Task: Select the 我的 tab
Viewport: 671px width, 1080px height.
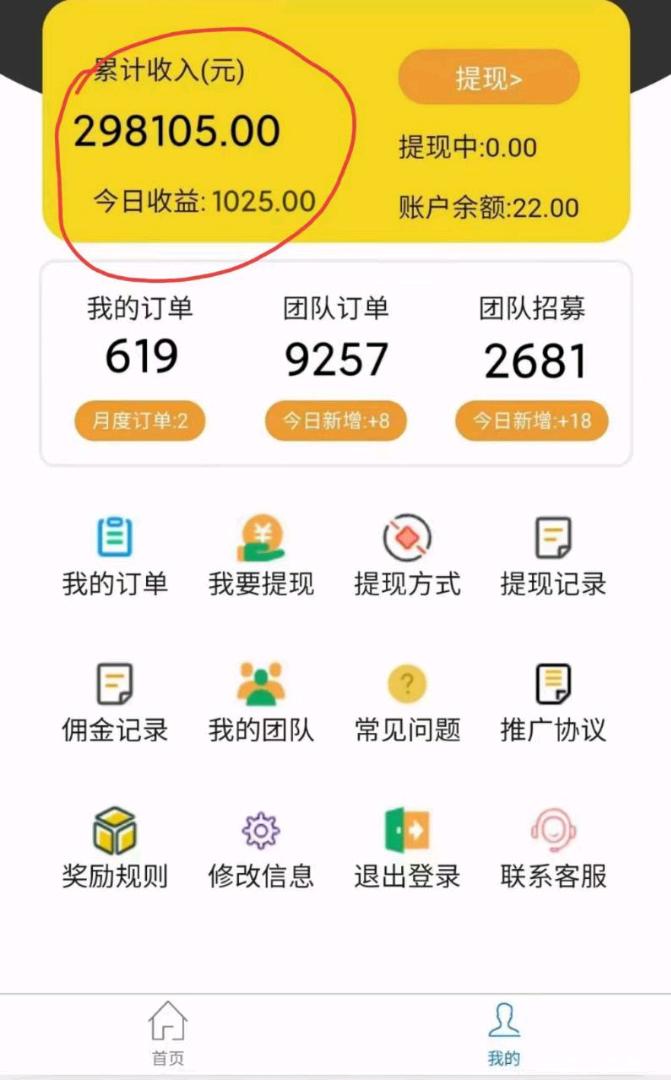Action: point(504,1034)
